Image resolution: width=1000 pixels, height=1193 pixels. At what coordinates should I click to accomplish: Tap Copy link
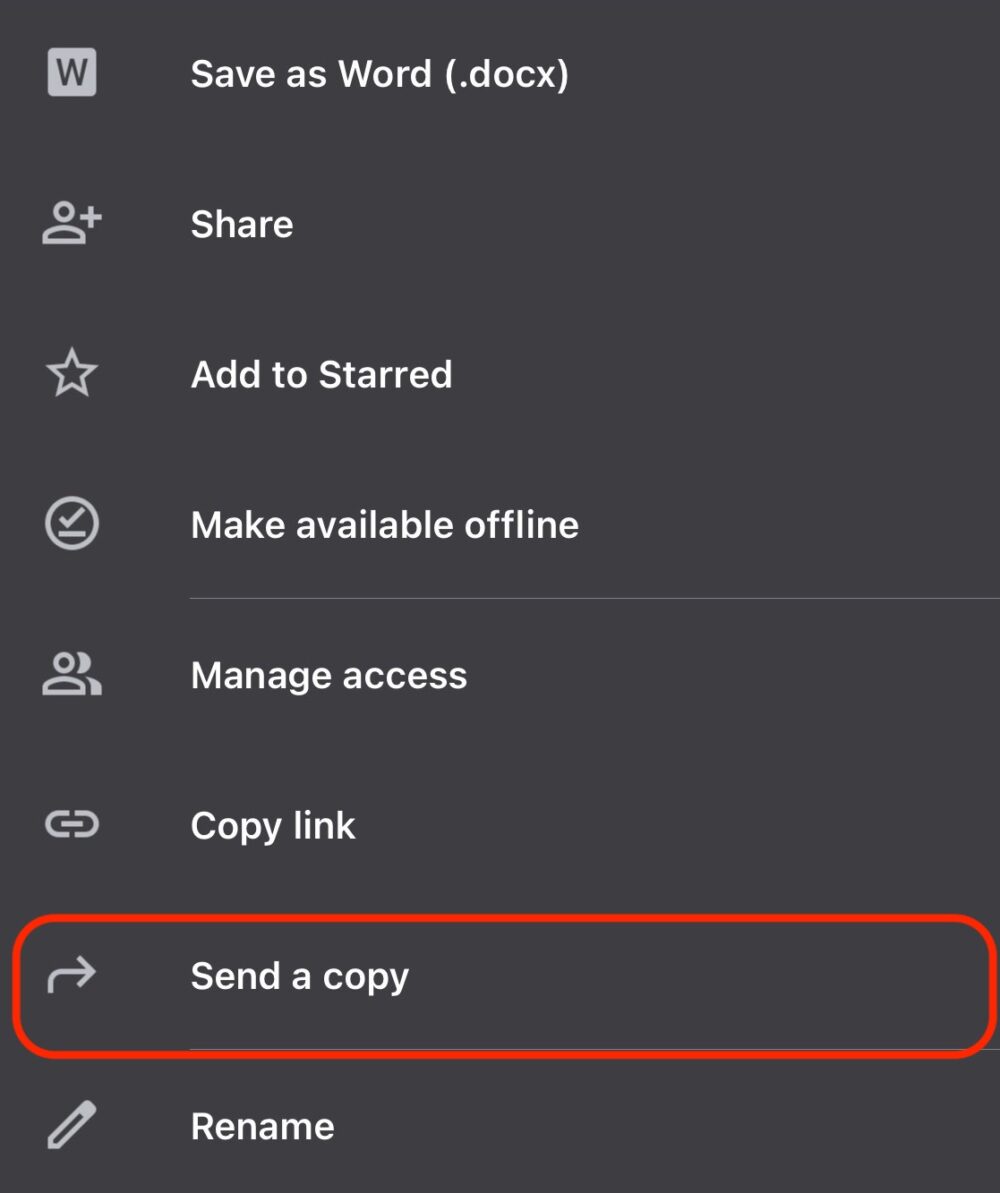tap(500, 825)
